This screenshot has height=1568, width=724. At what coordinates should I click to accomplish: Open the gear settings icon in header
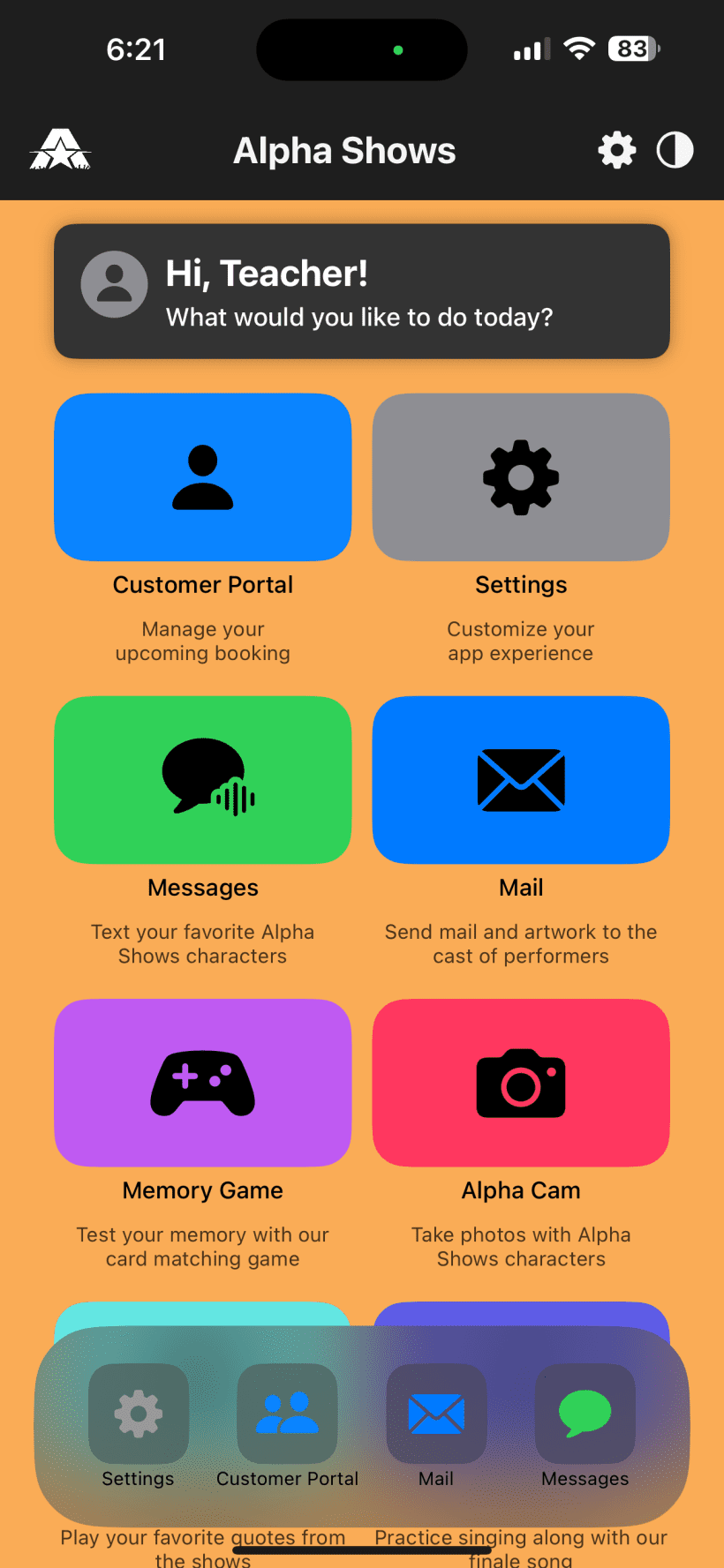(x=616, y=150)
